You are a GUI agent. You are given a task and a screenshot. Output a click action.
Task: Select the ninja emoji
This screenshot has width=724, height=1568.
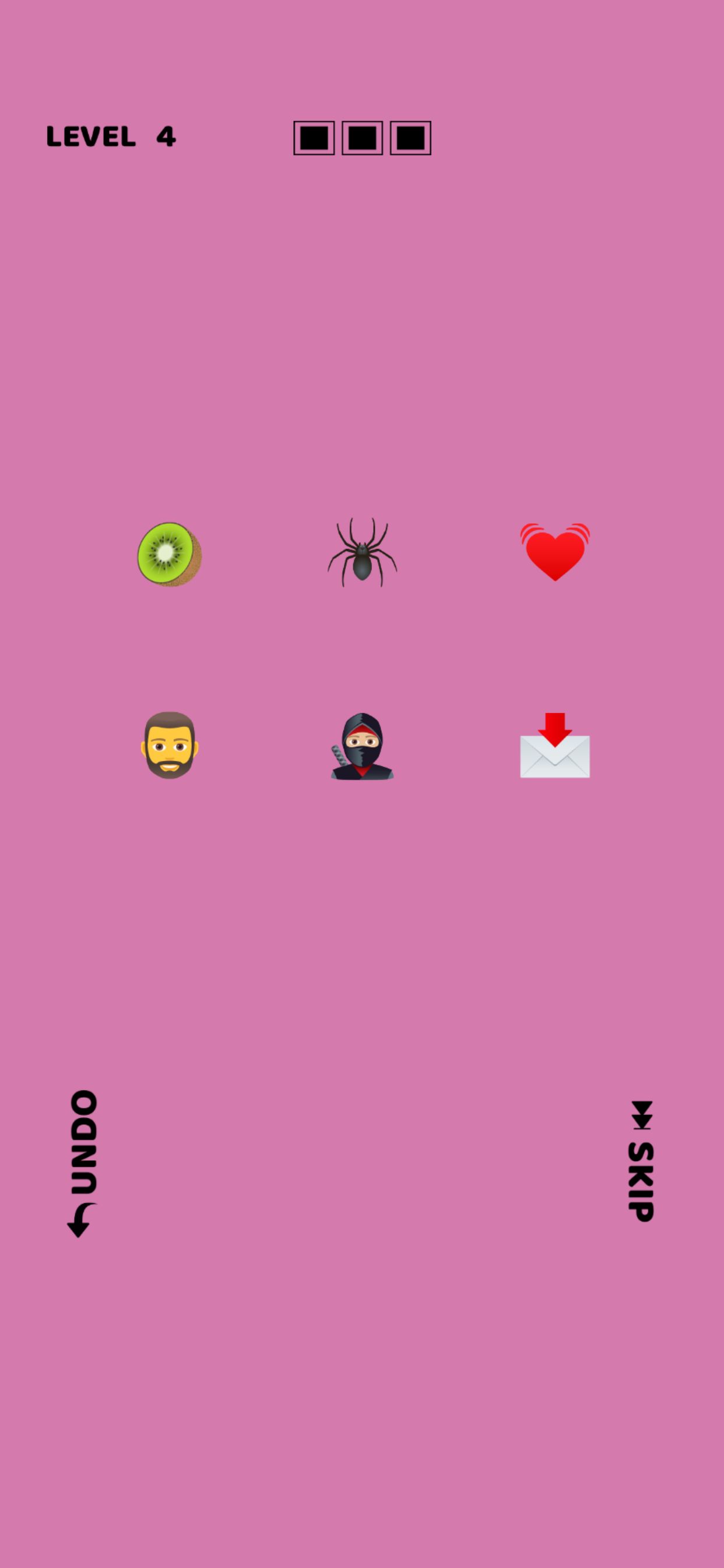pos(362,746)
